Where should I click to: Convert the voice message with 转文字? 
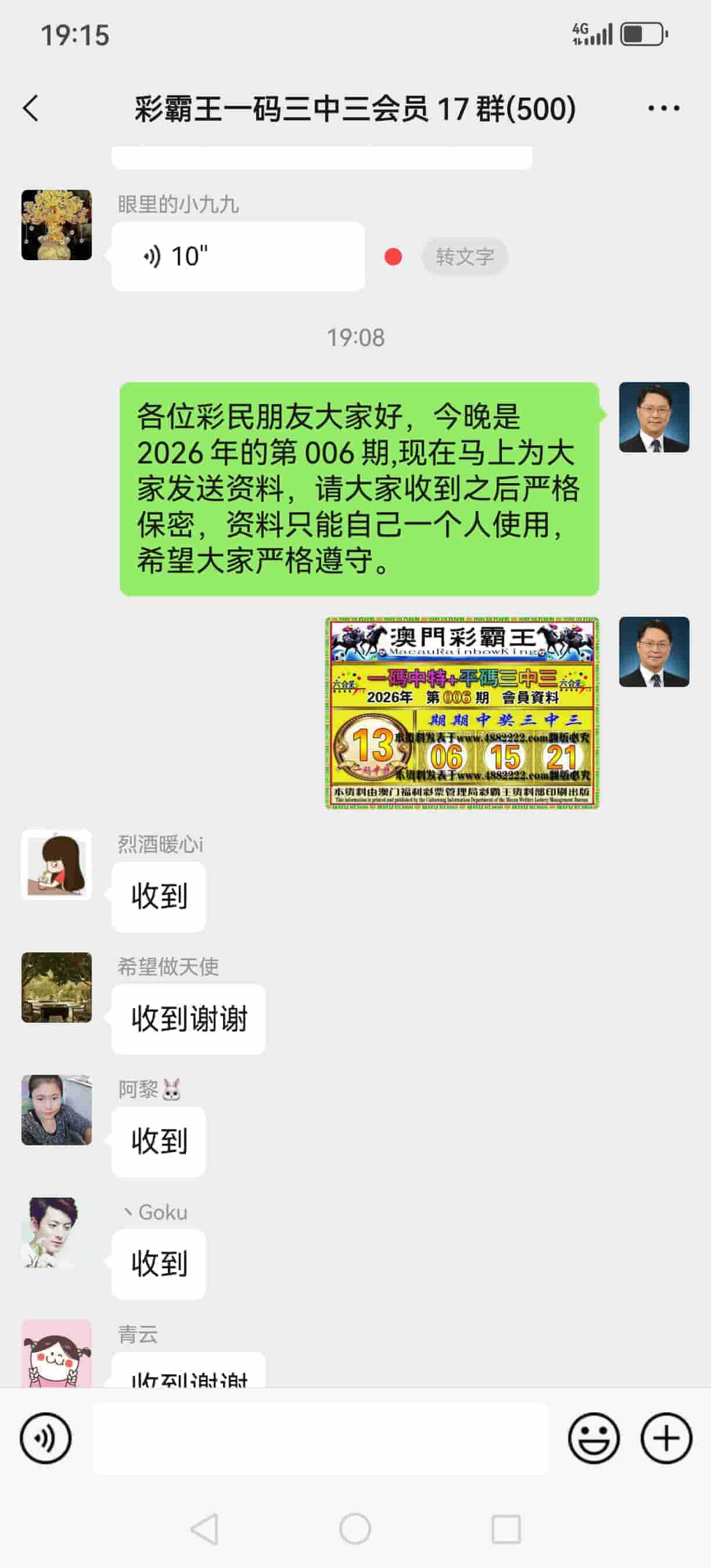point(465,256)
